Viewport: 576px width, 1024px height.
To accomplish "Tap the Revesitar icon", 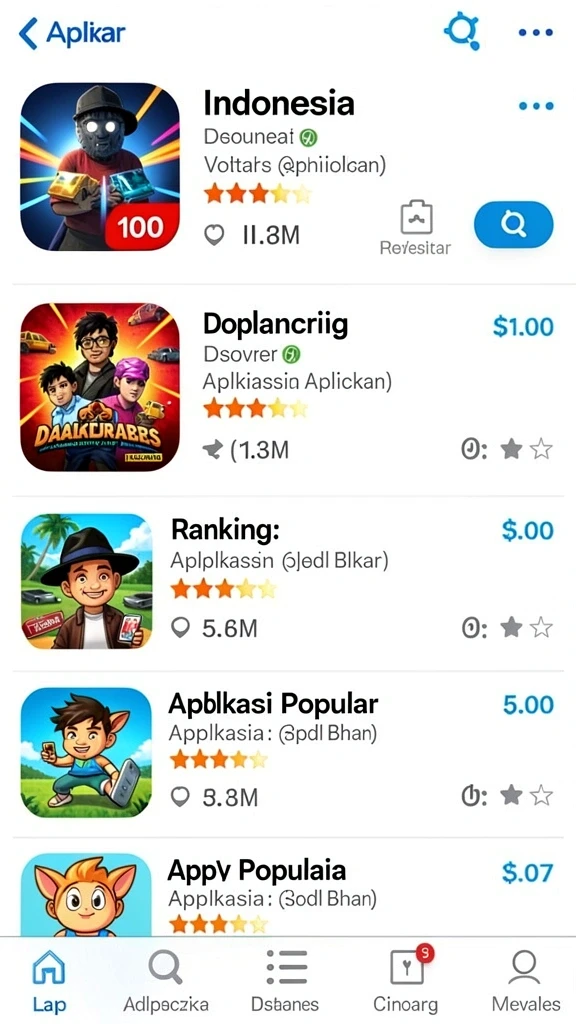I will 415,228.
